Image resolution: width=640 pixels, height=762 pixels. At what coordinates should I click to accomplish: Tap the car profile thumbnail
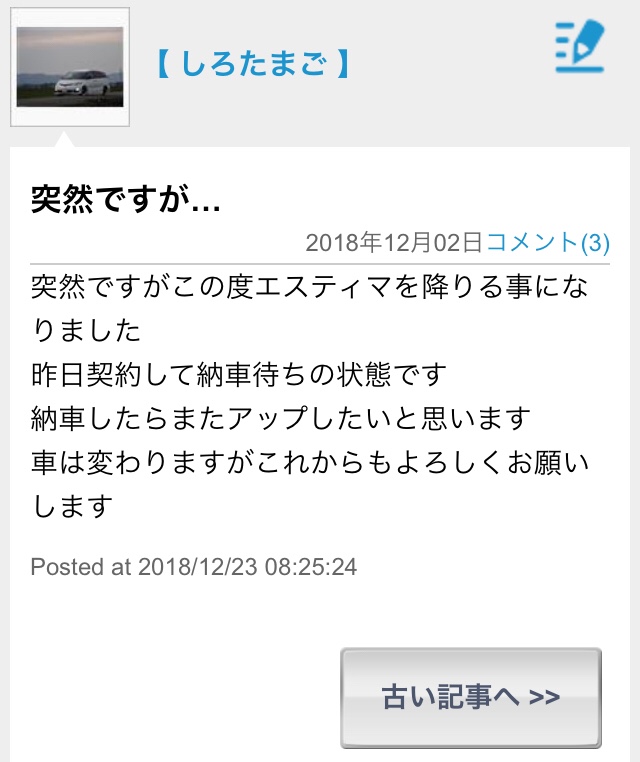click(x=70, y=67)
